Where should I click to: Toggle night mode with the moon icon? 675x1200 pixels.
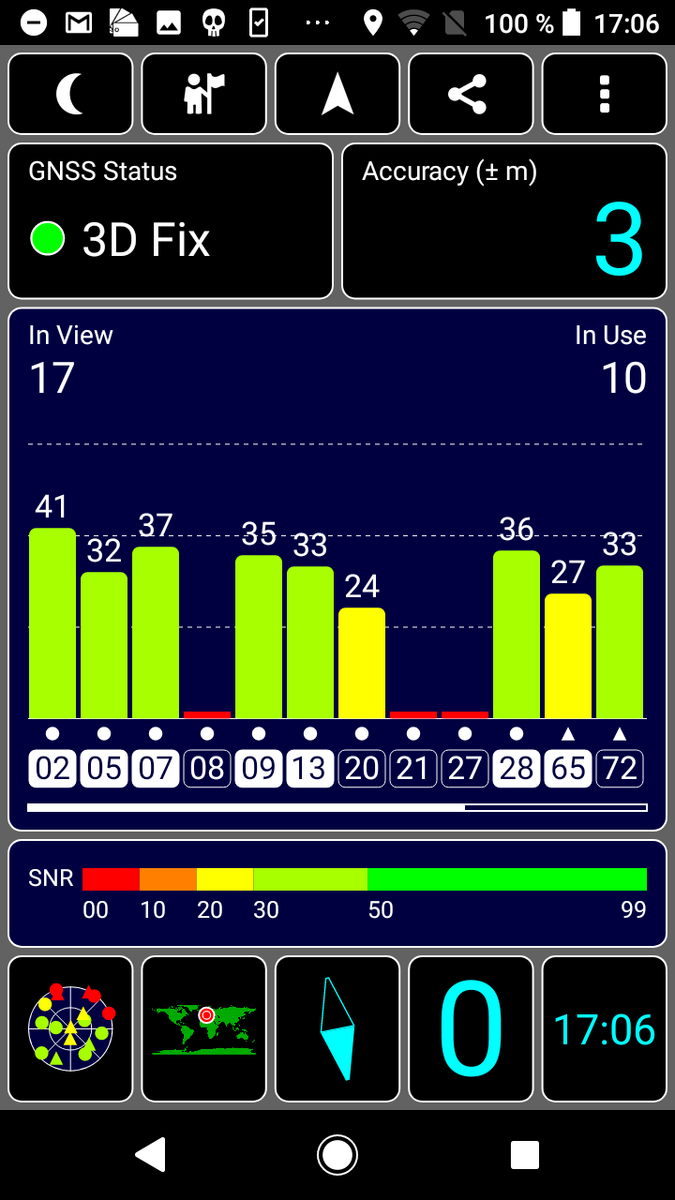coord(70,94)
